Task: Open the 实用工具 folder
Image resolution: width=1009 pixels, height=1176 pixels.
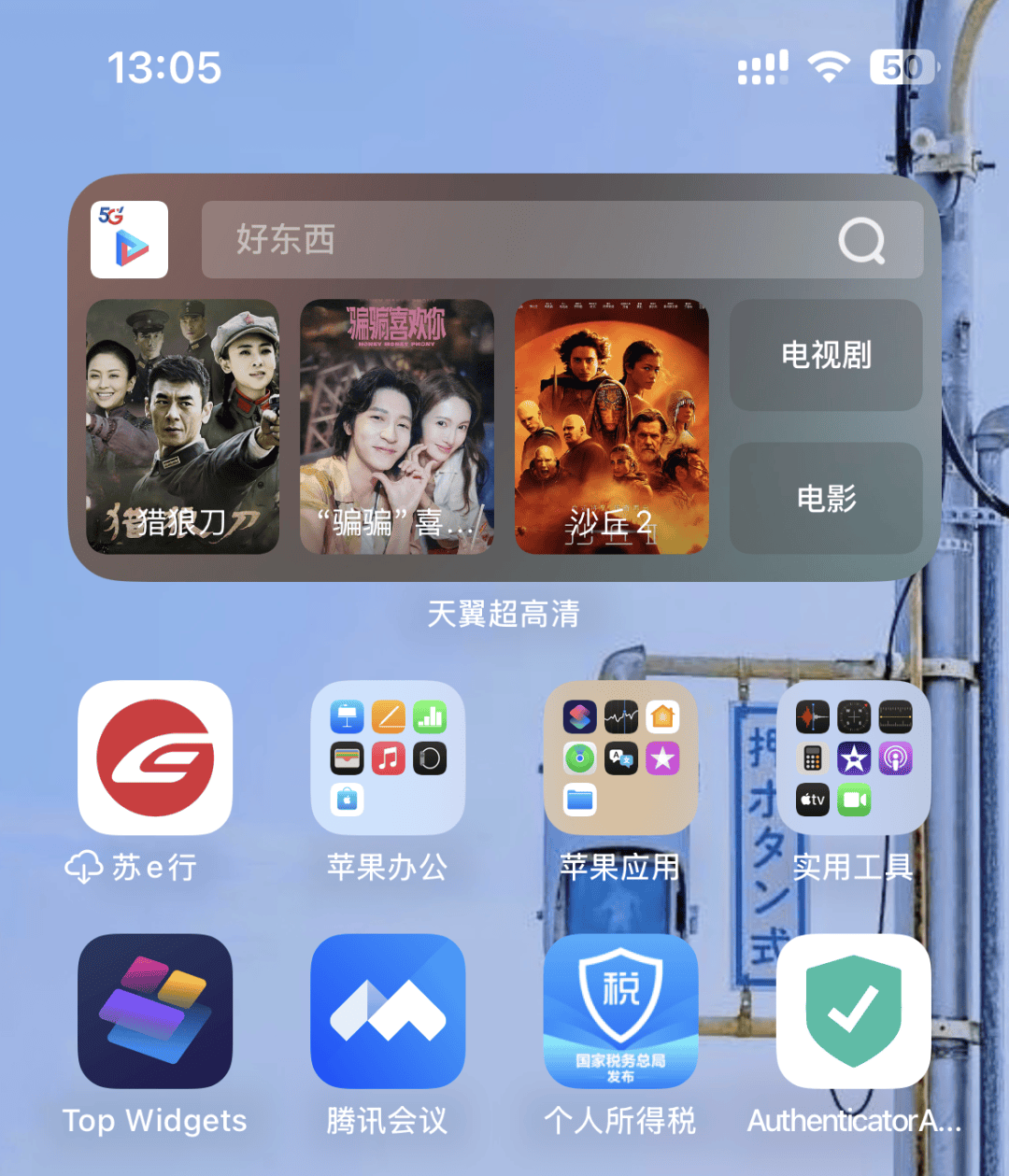Action: point(853,758)
